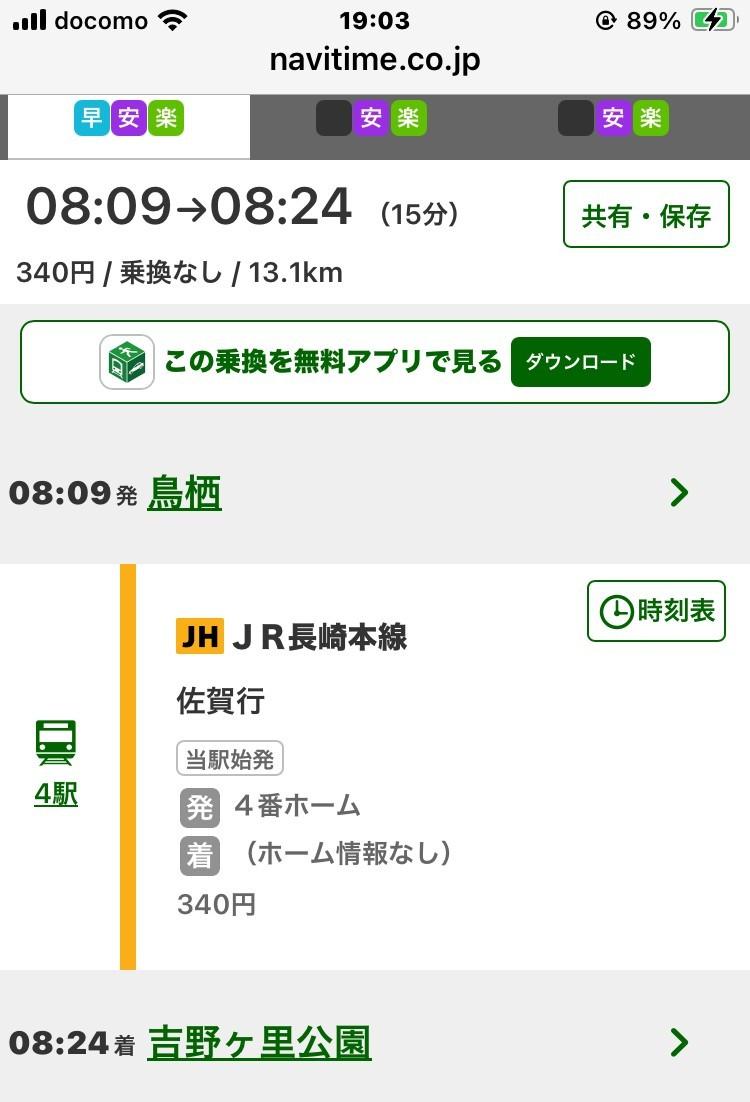Tap the ダウンロード app download button
This screenshot has width=750, height=1102.
click(580, 362)
